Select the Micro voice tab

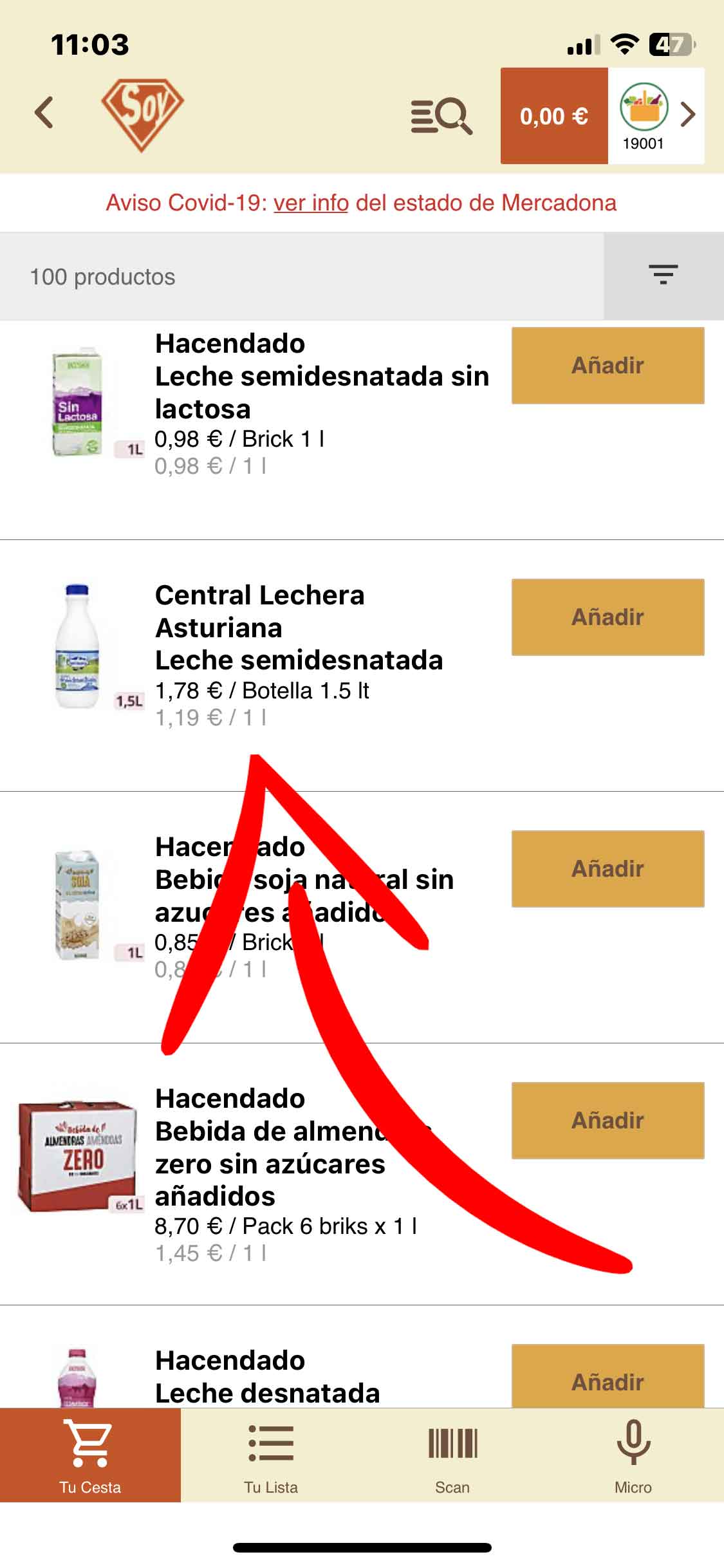(633, 1456)
